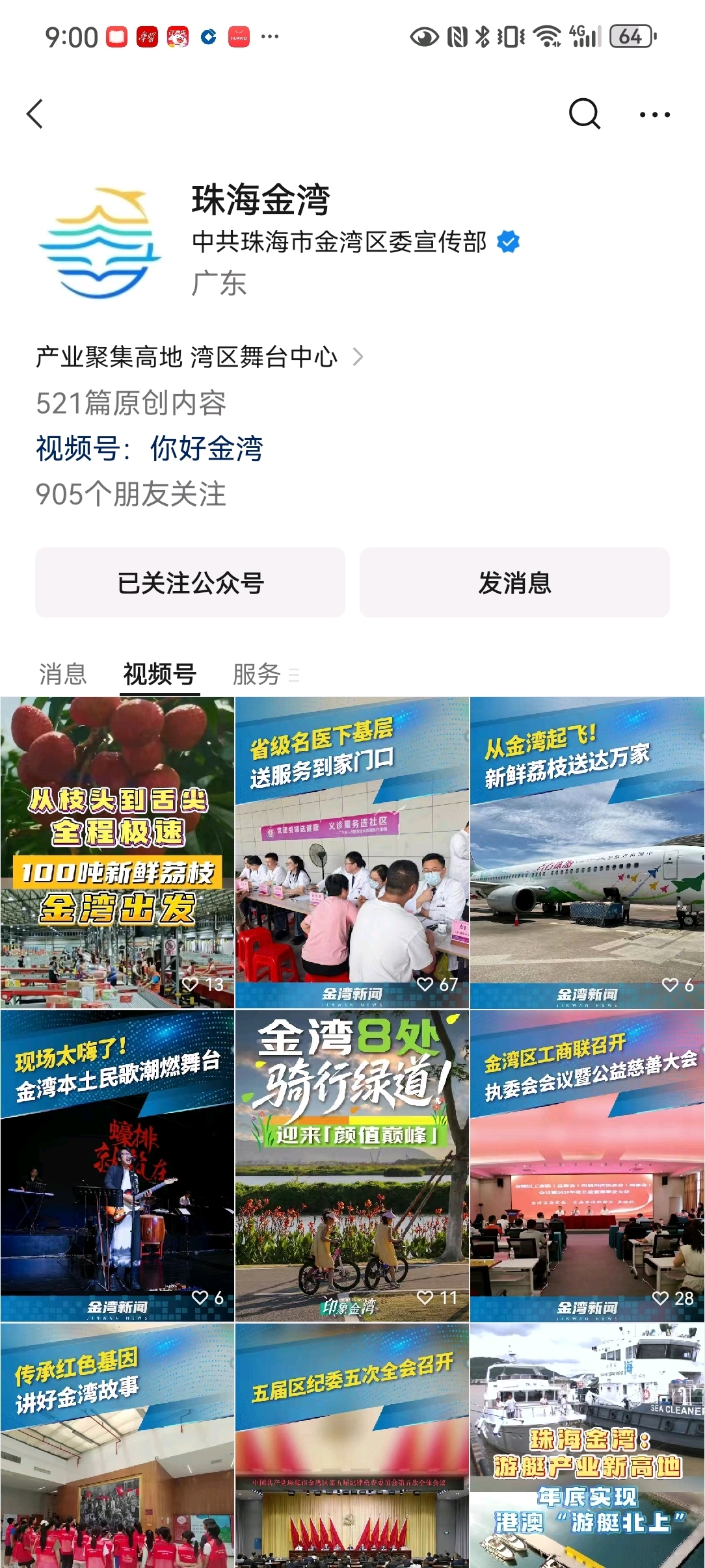
Task: Expand the account intro 产业聚集高地 湾区舞台中心
Action: click(x=198, y=357)
